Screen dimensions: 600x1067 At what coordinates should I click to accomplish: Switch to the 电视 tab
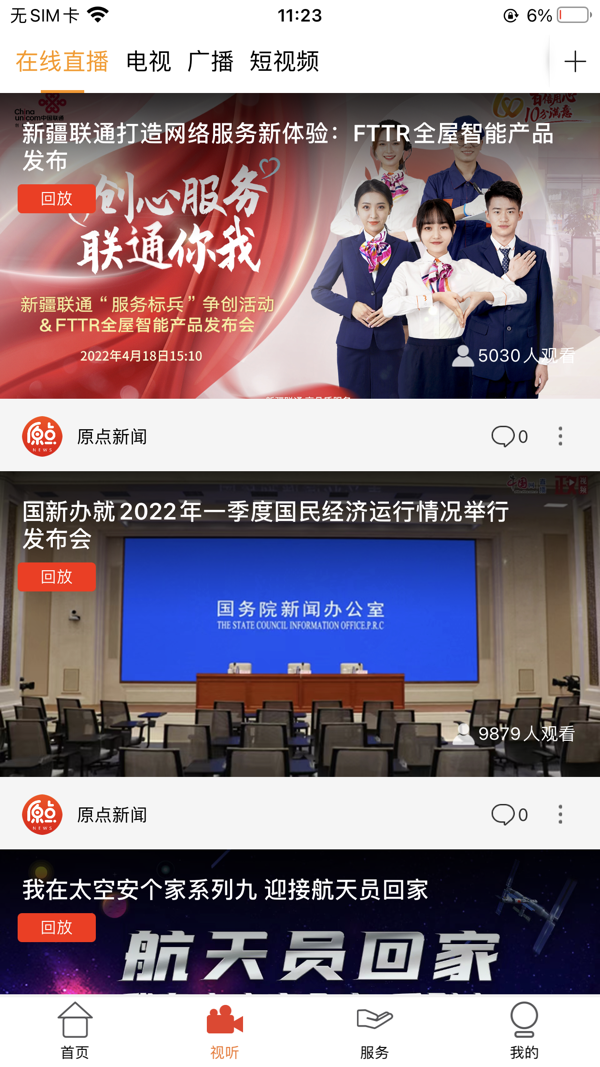point(148,61)
